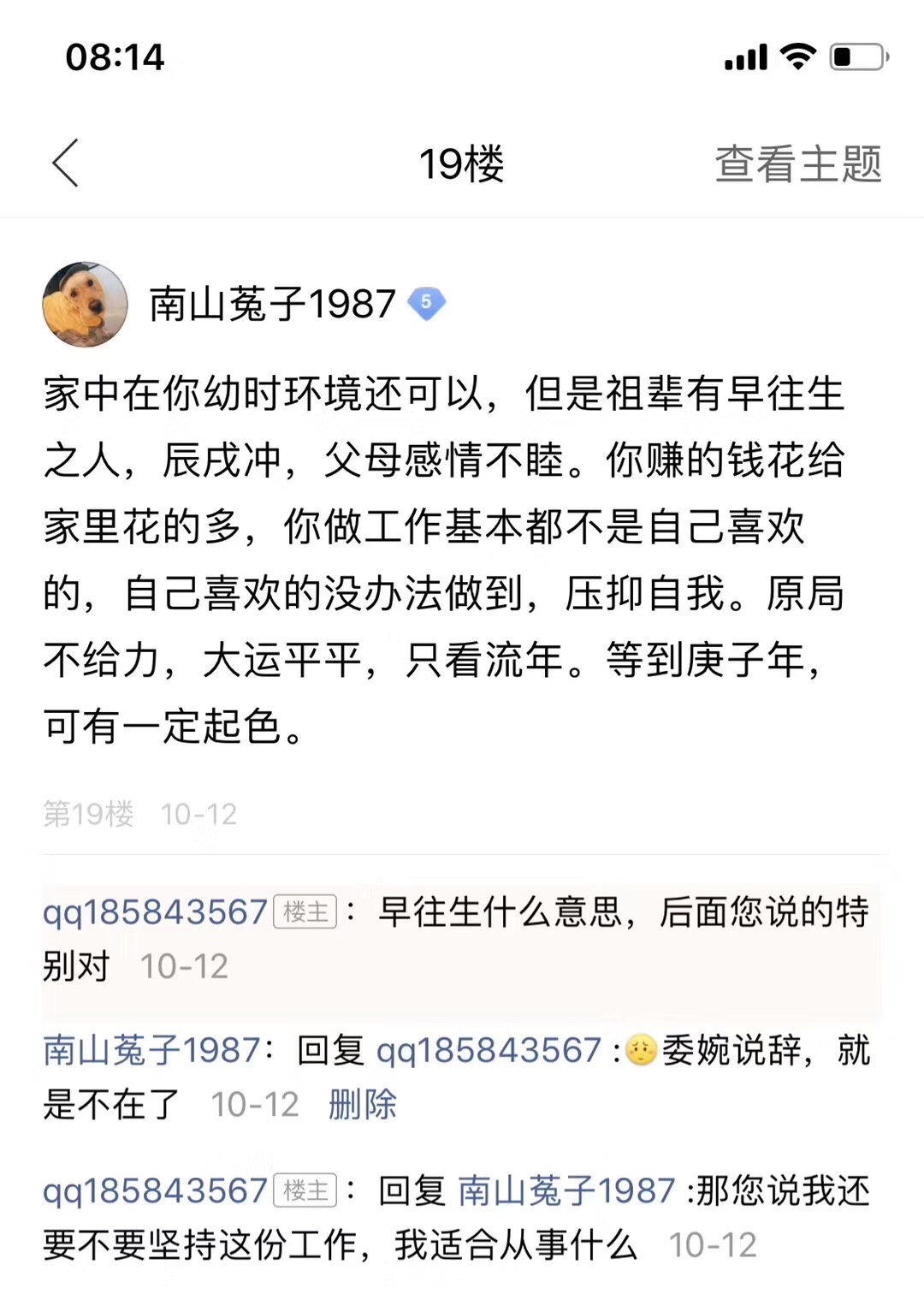Viewport: 924px width, 1294px height.
Task: Open qq185843567 profile from the 早往生 comment
Action: pos(155,912)
